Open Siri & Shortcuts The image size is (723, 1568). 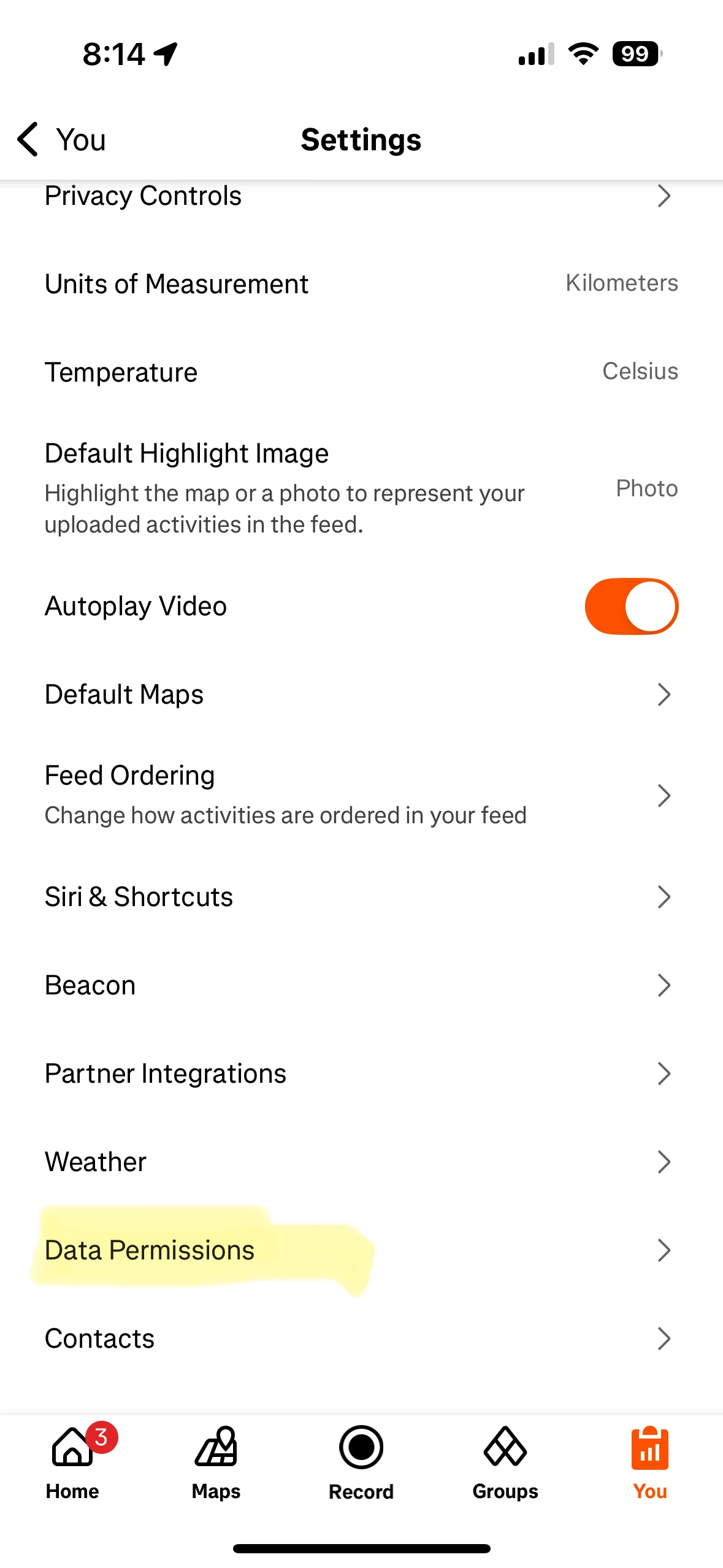tap(361, 897)
